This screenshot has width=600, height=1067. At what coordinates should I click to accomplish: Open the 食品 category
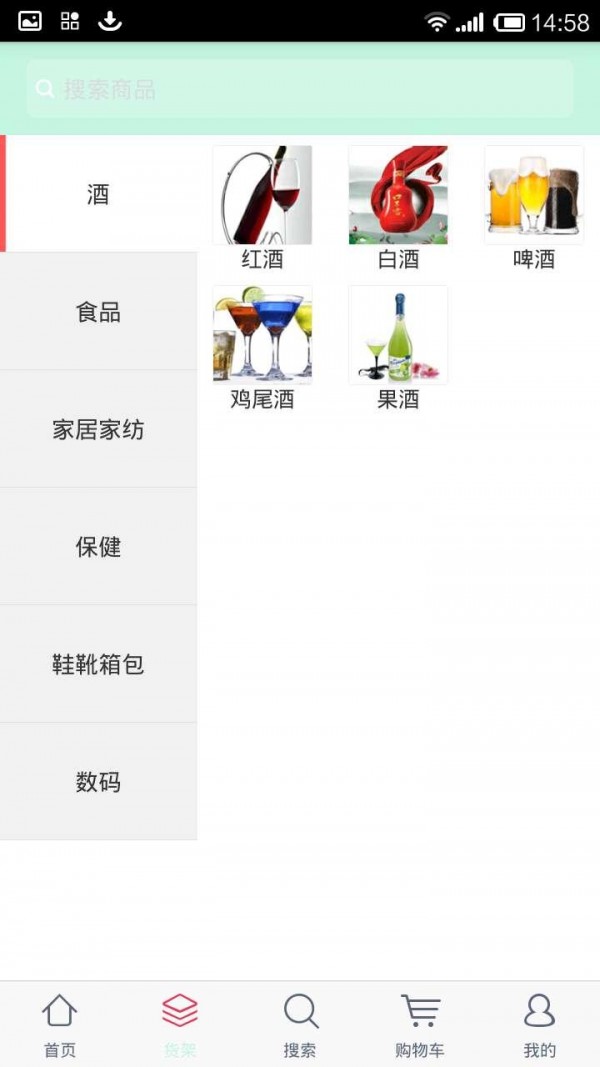click(x=98, y=312)
